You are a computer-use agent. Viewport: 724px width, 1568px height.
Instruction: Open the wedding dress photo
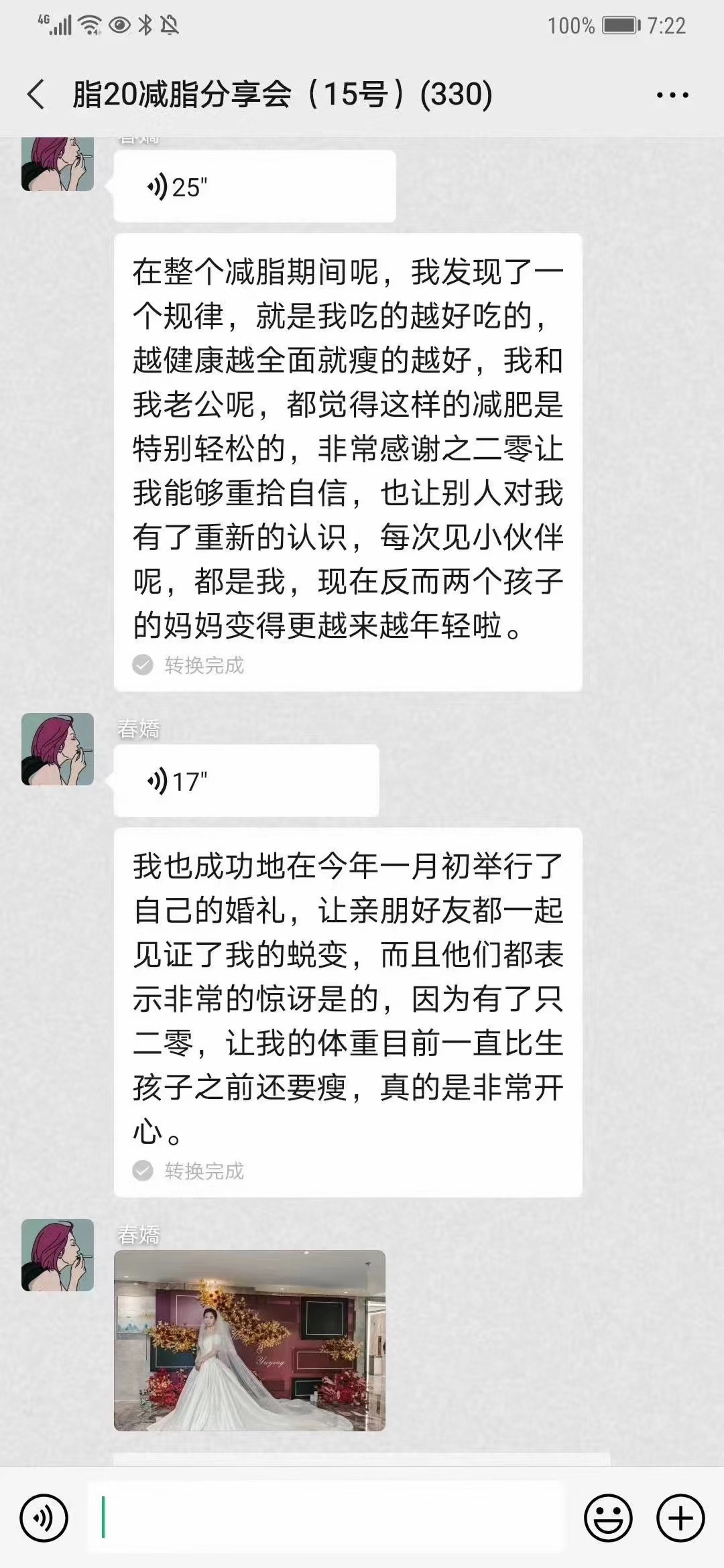coord(249,1342)
